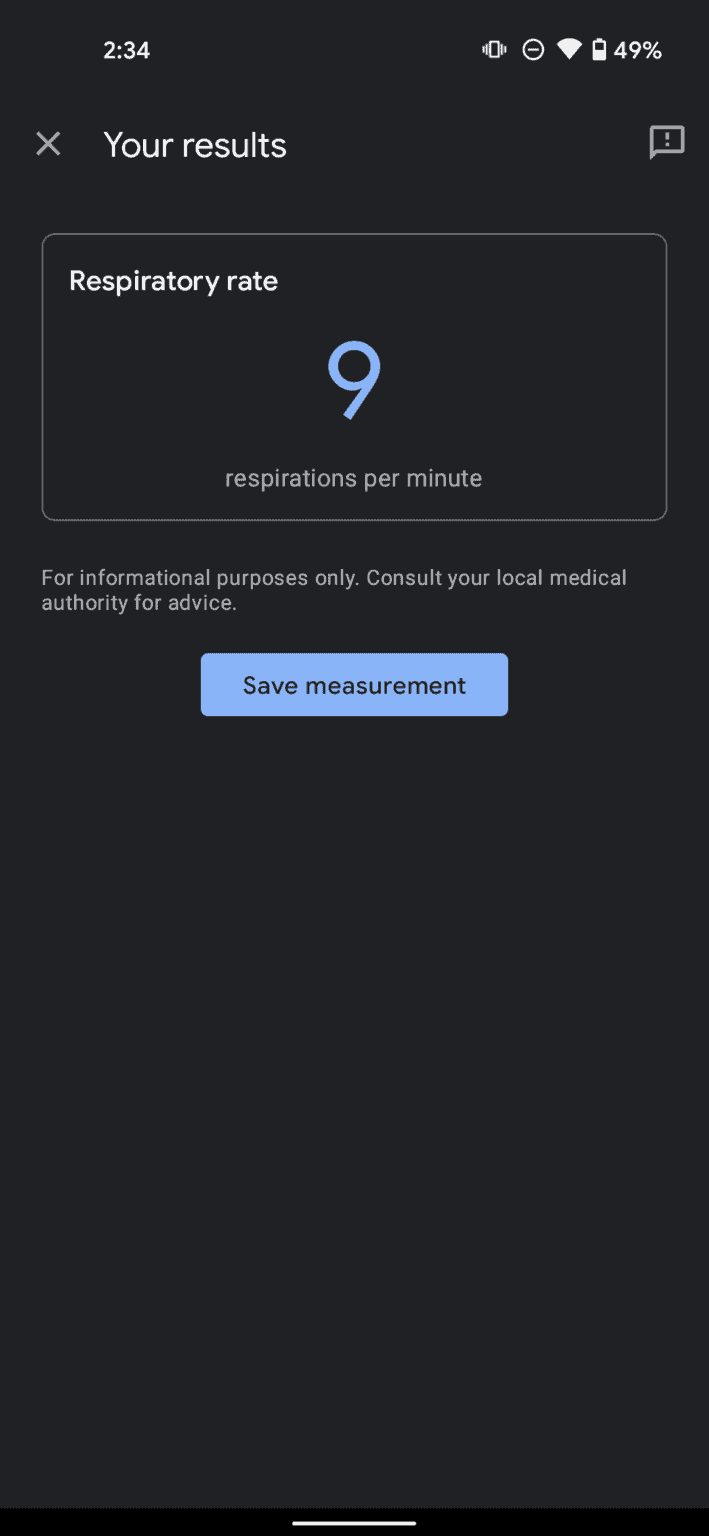Save the respiratory rate measurement

354,685
